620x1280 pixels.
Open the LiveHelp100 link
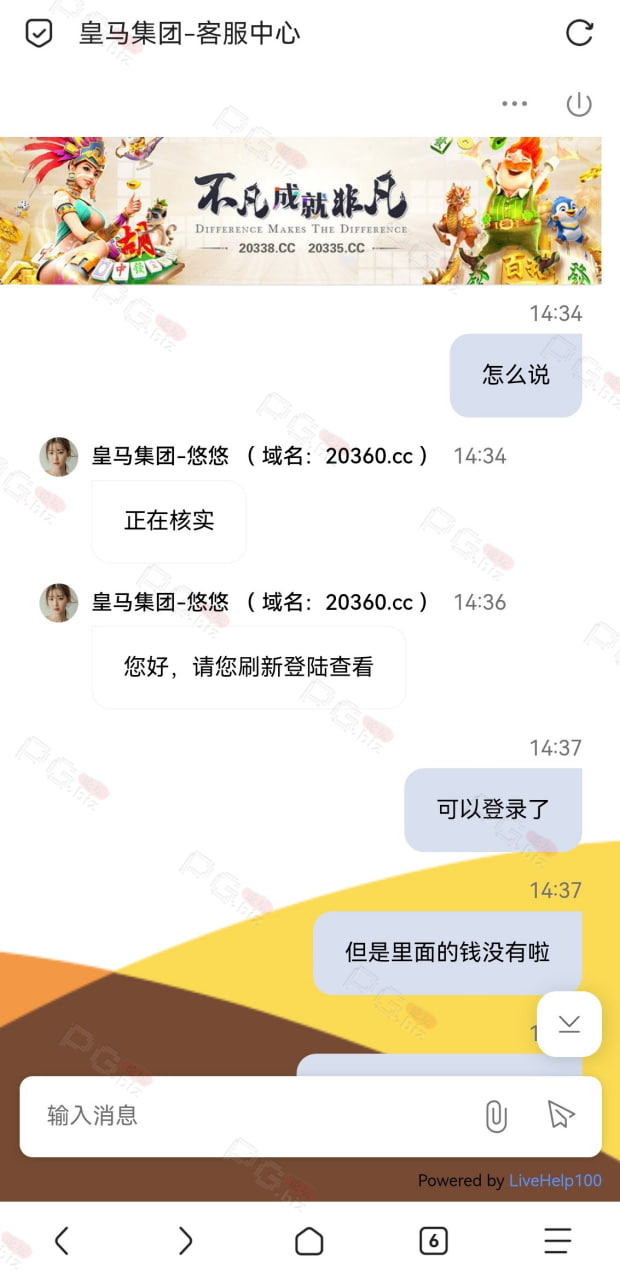click(x=555, y=1181)
